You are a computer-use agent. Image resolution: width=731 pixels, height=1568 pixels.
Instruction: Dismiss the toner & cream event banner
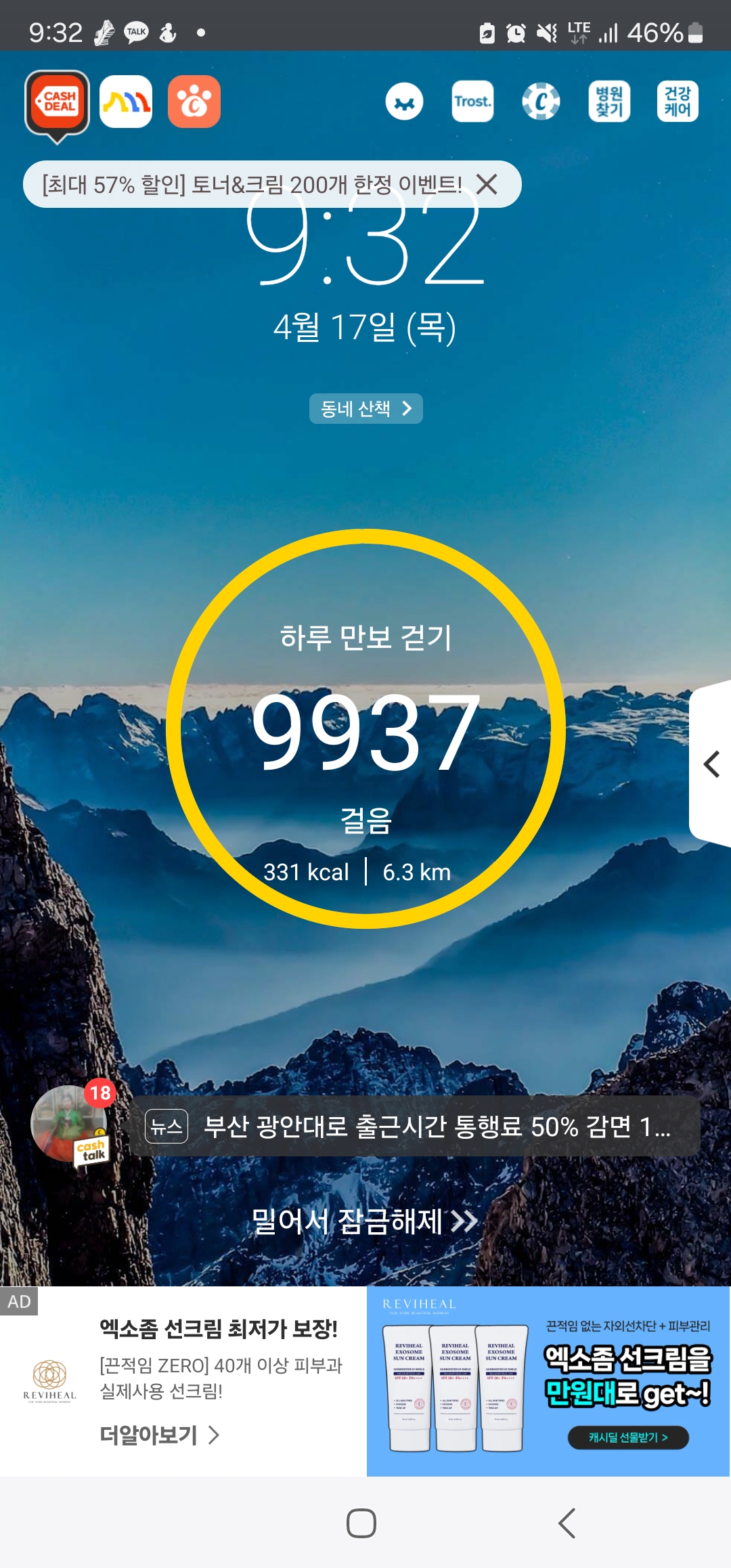(x=487, y=184)
